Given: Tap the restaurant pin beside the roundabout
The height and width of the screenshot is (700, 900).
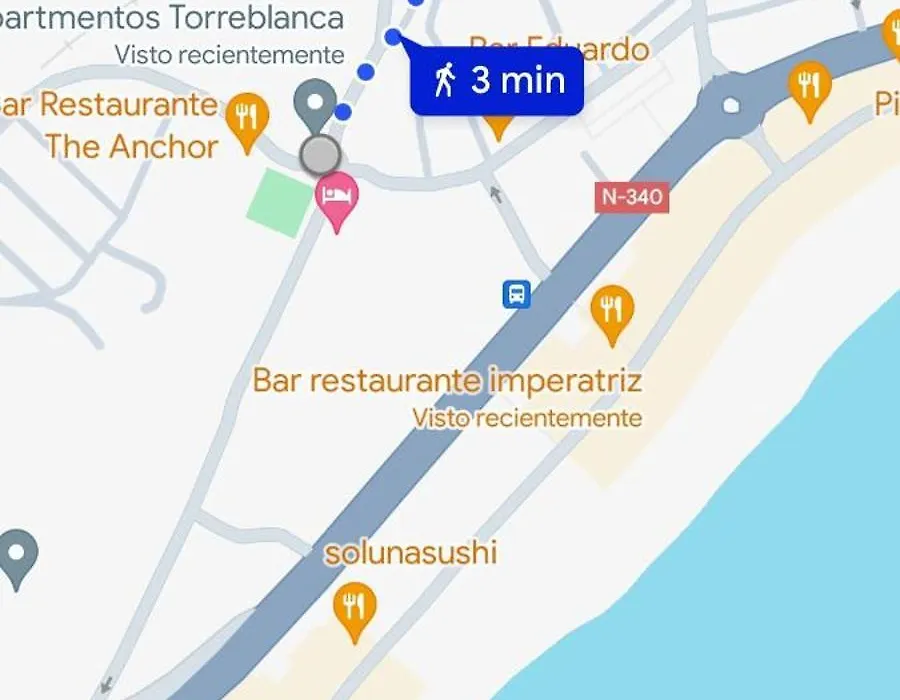Looking at the screenshot, I should (x=809, y=86).
